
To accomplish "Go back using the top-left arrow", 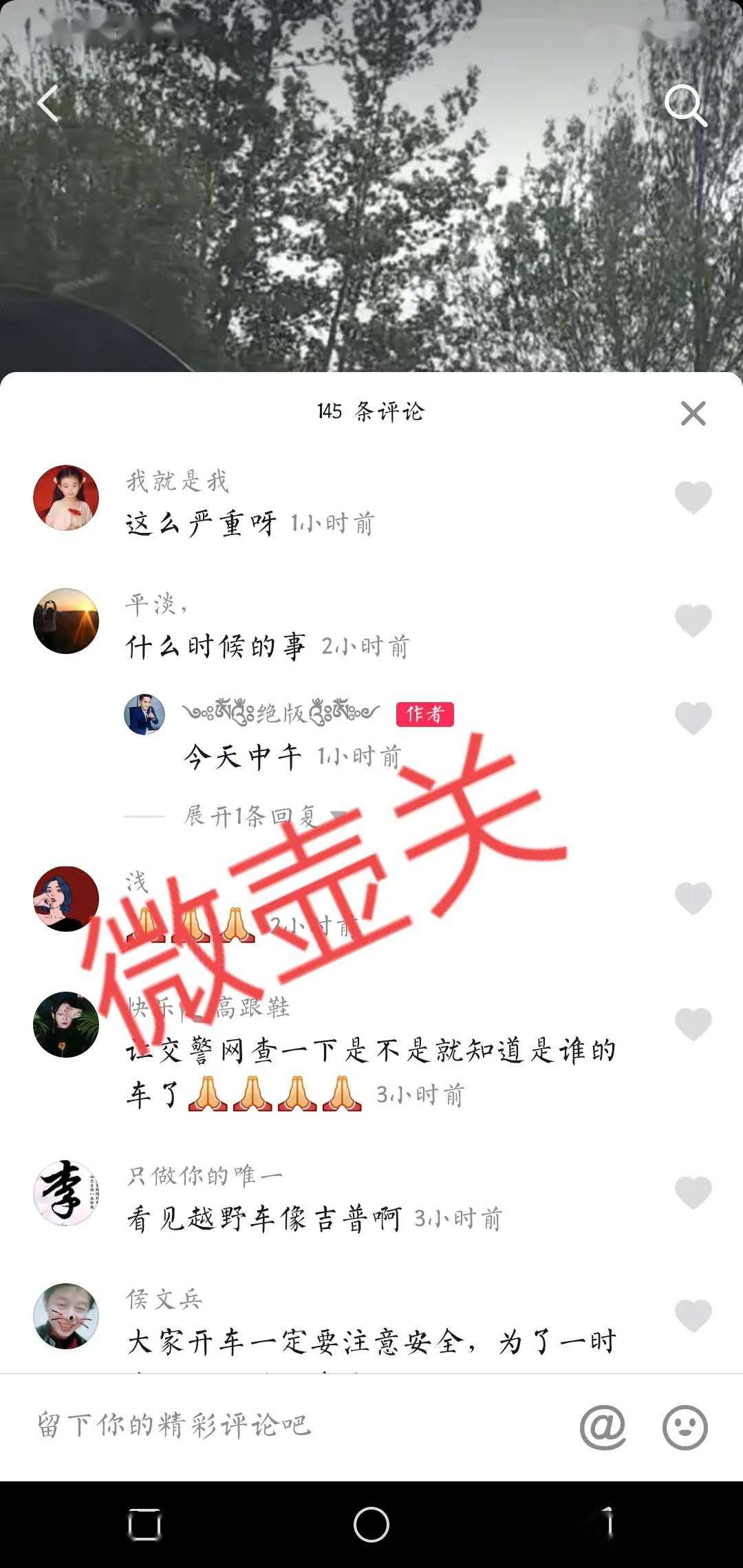I will click(x=48, y=104).
